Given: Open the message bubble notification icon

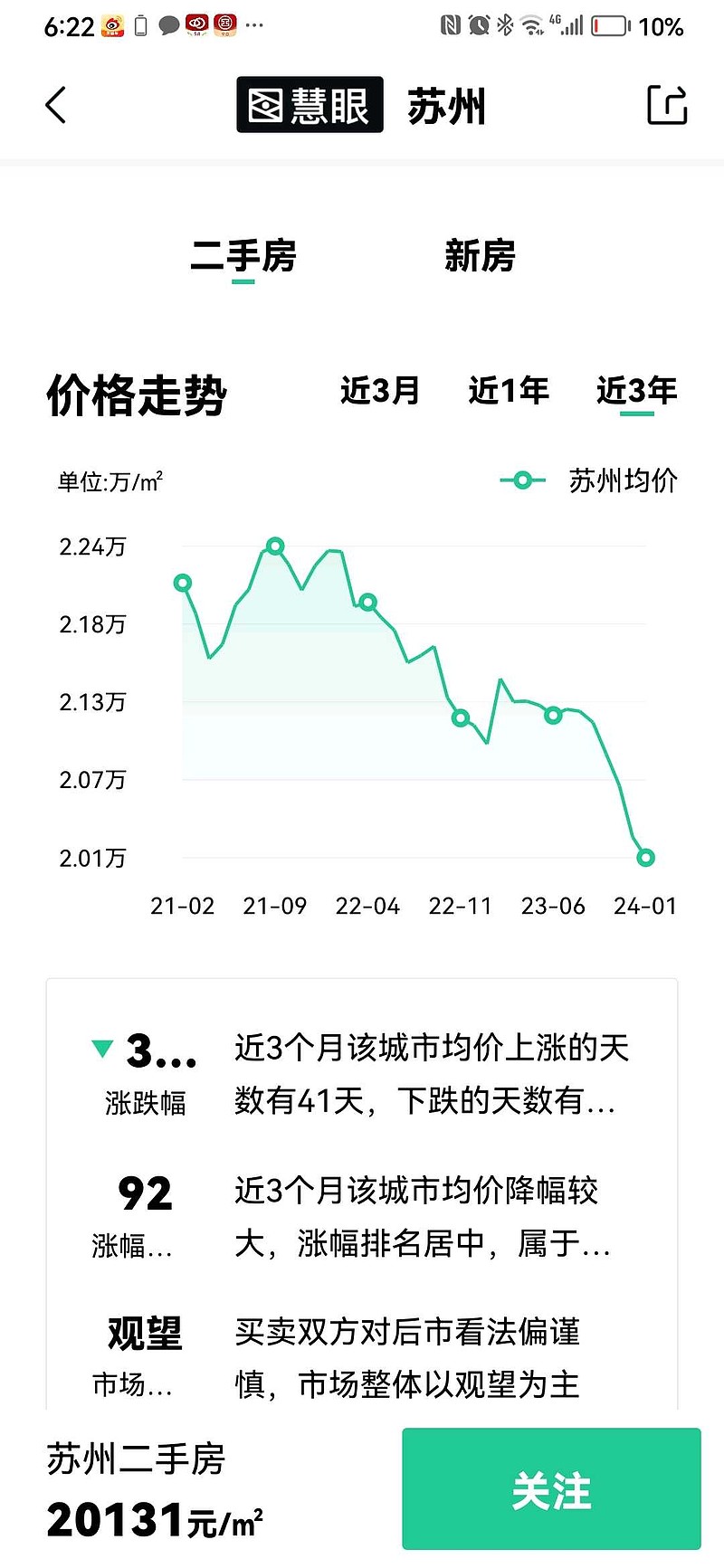Looking at the screenshot, I should (168, 25).
